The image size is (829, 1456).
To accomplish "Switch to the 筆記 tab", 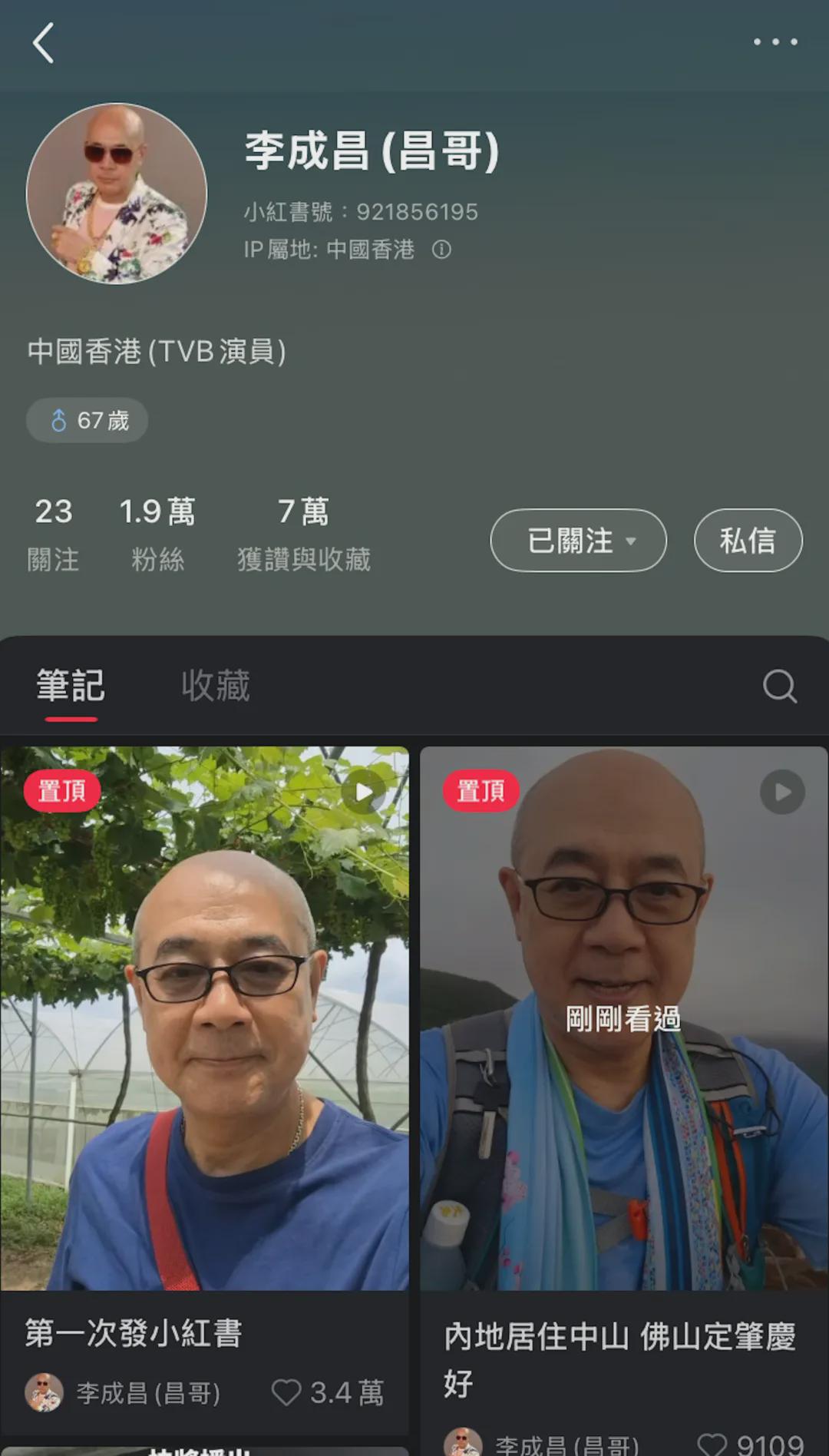I will (x=71, y=686).
